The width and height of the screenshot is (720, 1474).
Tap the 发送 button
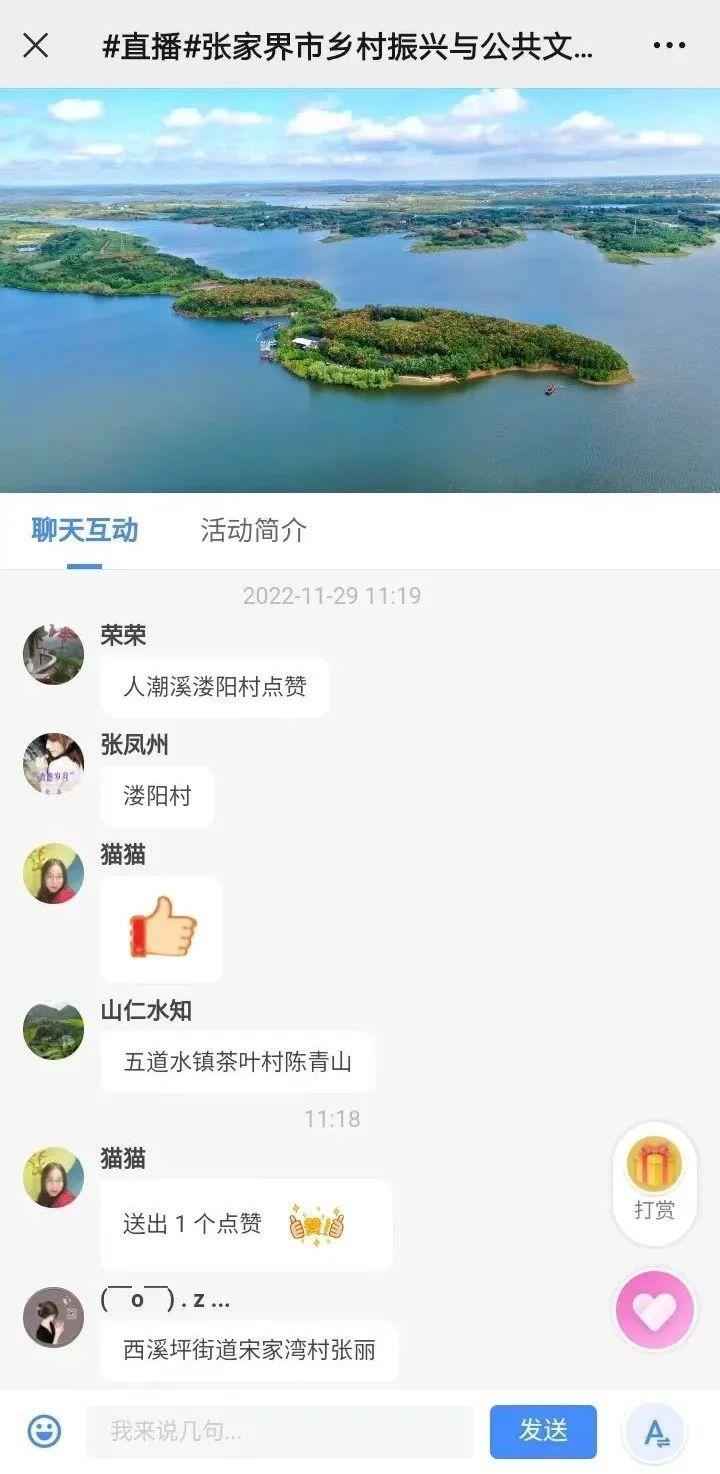click(x=543, y=1432)
